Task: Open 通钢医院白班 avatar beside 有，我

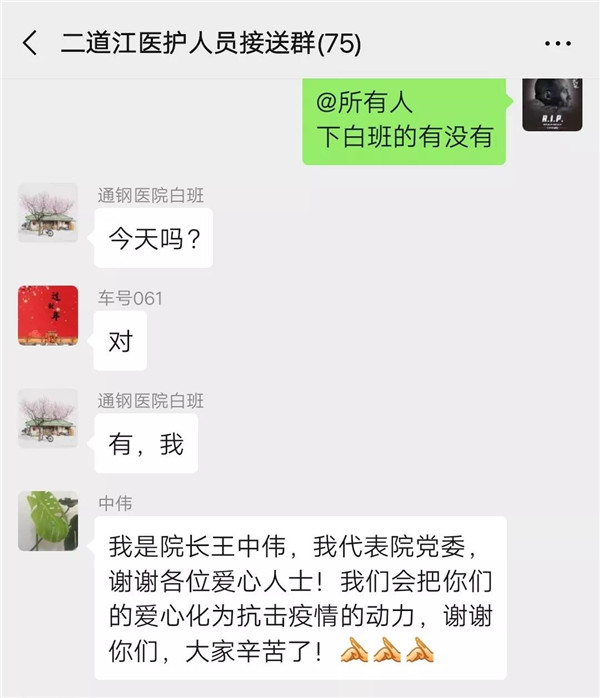Action: [x=48, y=418]
